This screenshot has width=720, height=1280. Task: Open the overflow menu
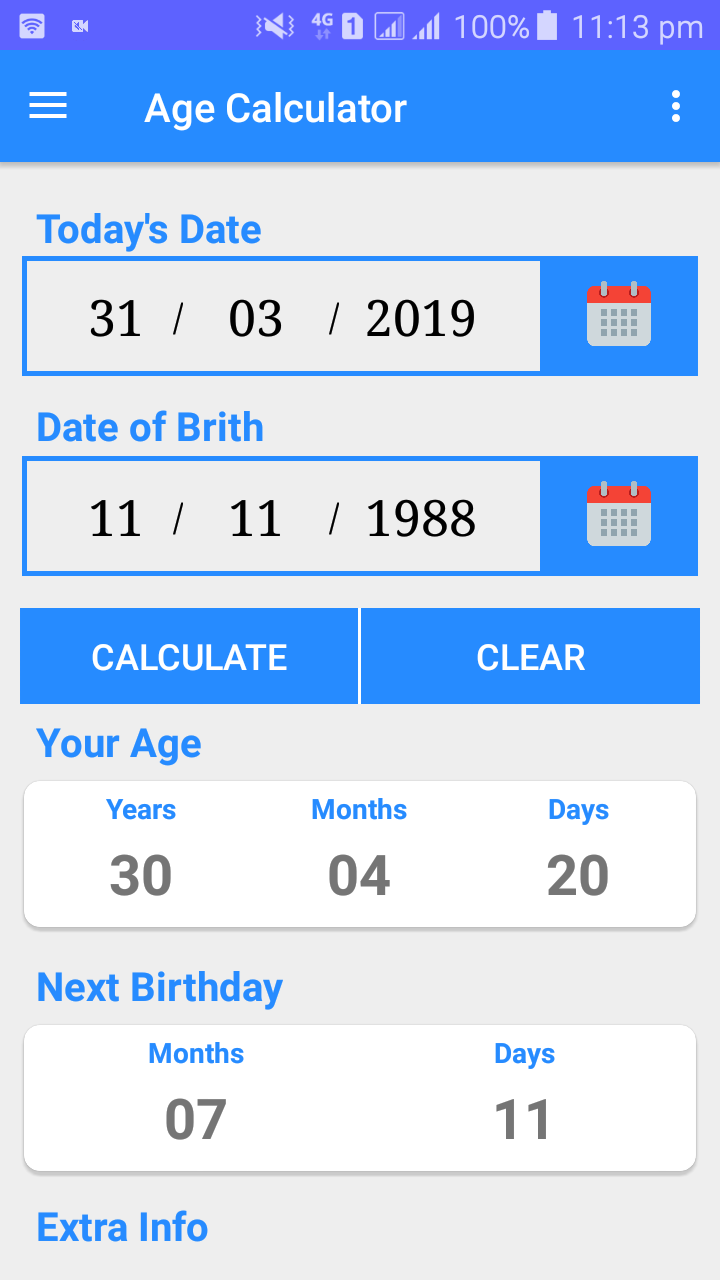[x=676, y=106]
